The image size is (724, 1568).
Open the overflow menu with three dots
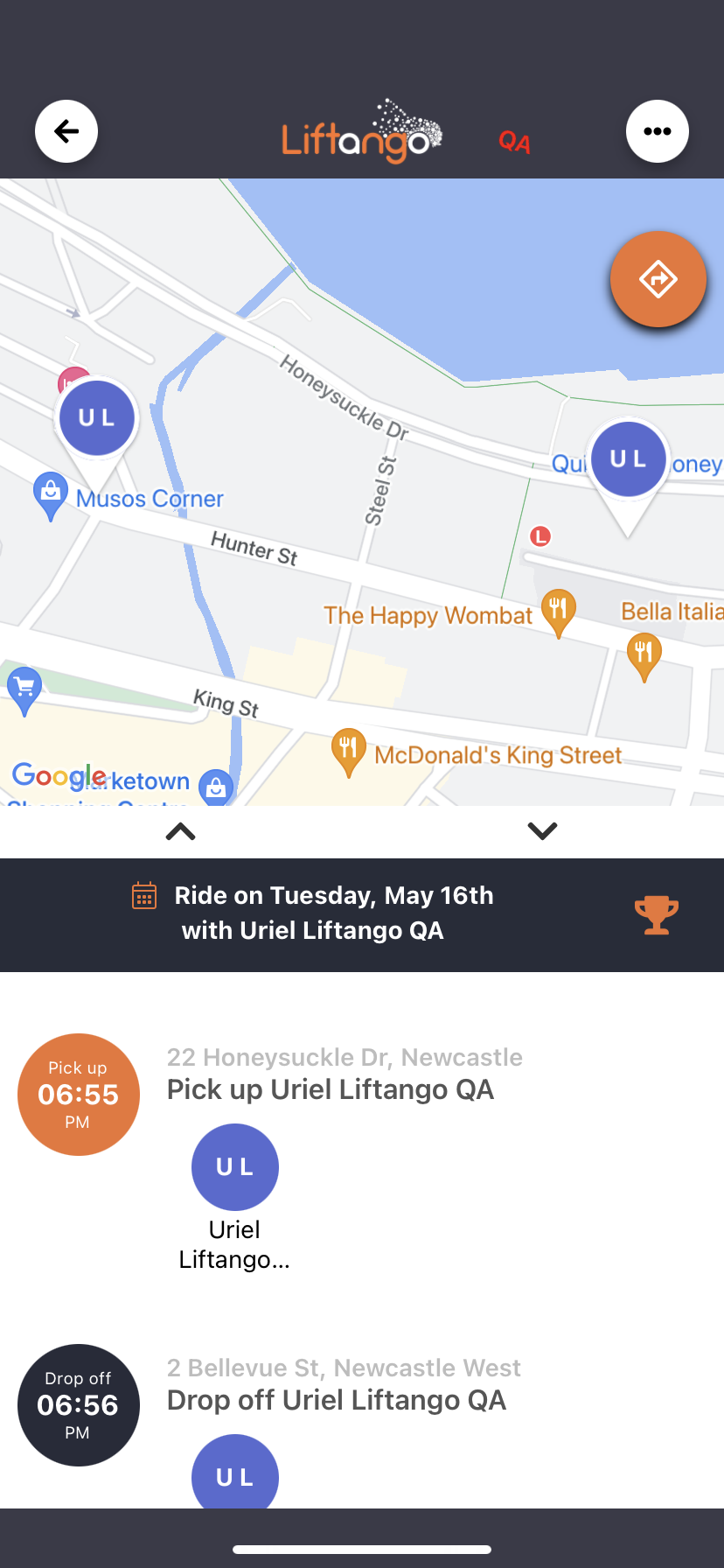[658, 129]
